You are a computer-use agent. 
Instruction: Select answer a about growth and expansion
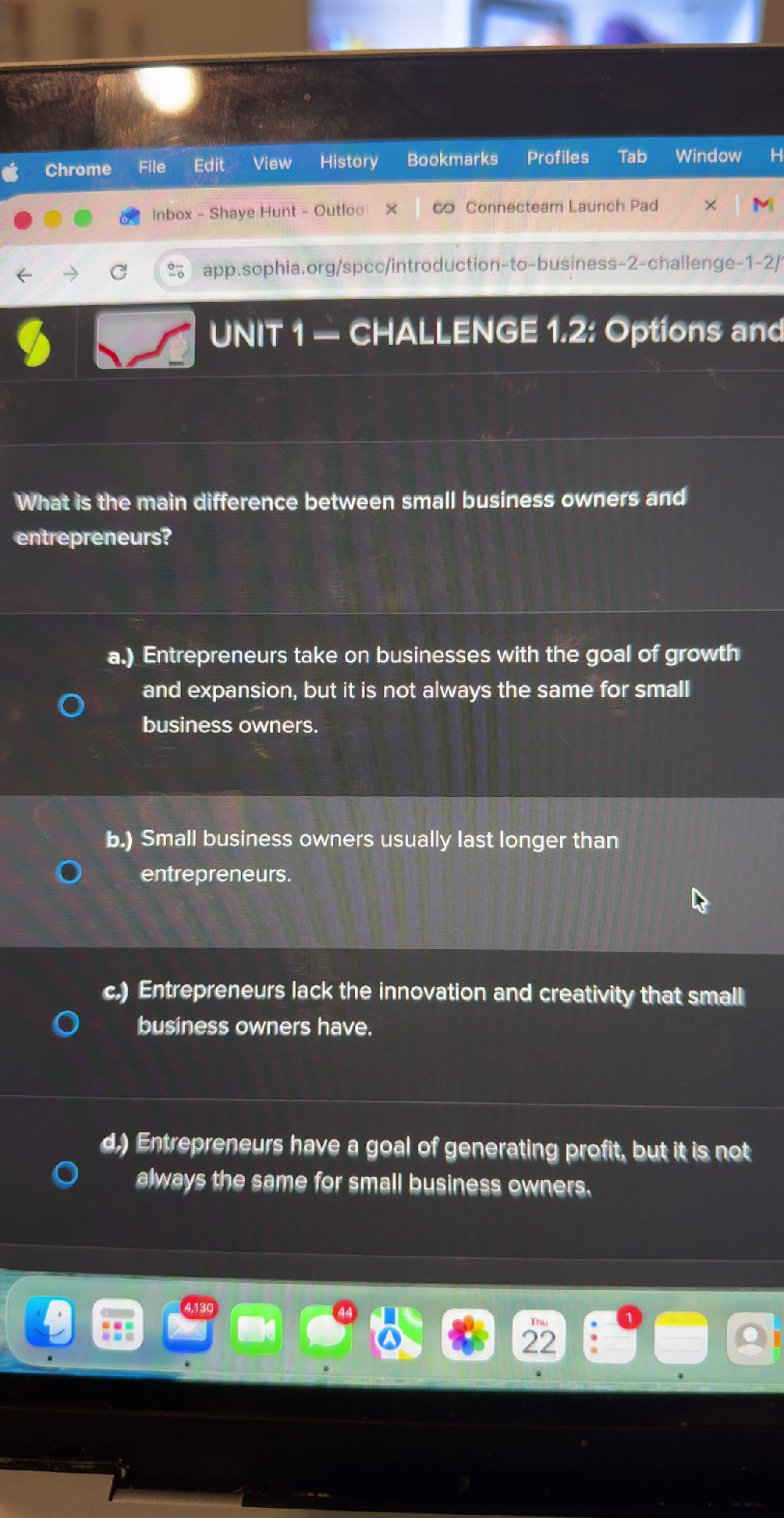point(71,706)
